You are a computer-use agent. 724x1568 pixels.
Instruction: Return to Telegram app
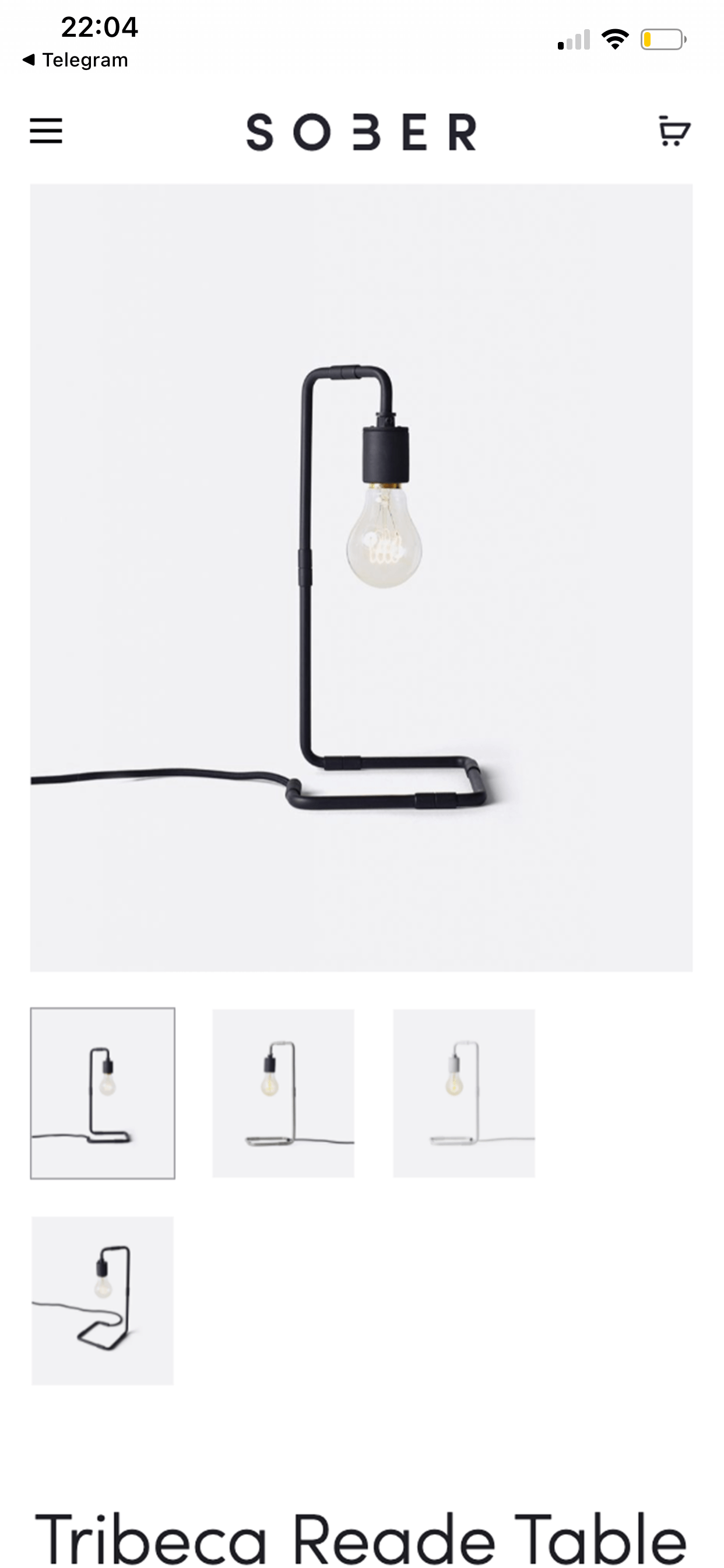75,60
